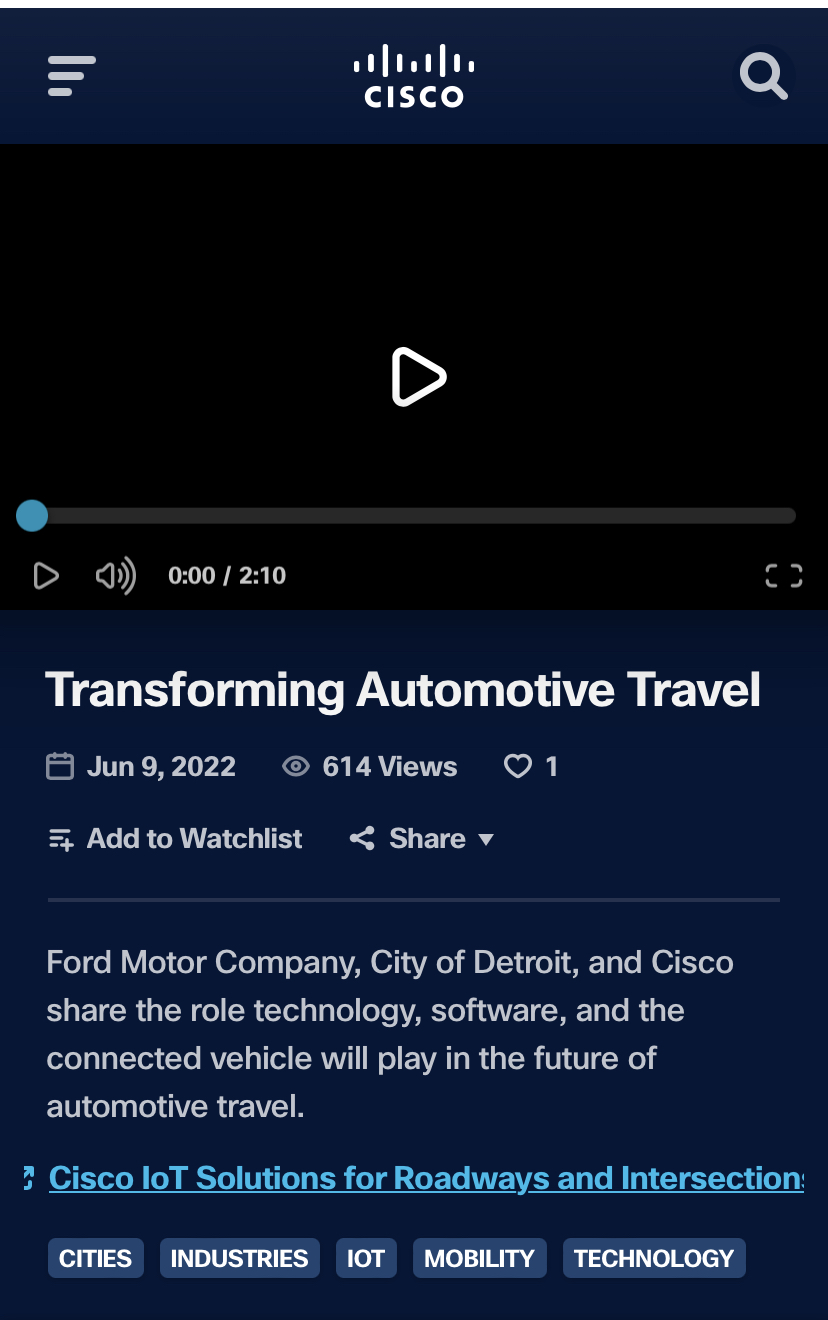Open the search icon
828x1320 pixels.
pos(763,76)
